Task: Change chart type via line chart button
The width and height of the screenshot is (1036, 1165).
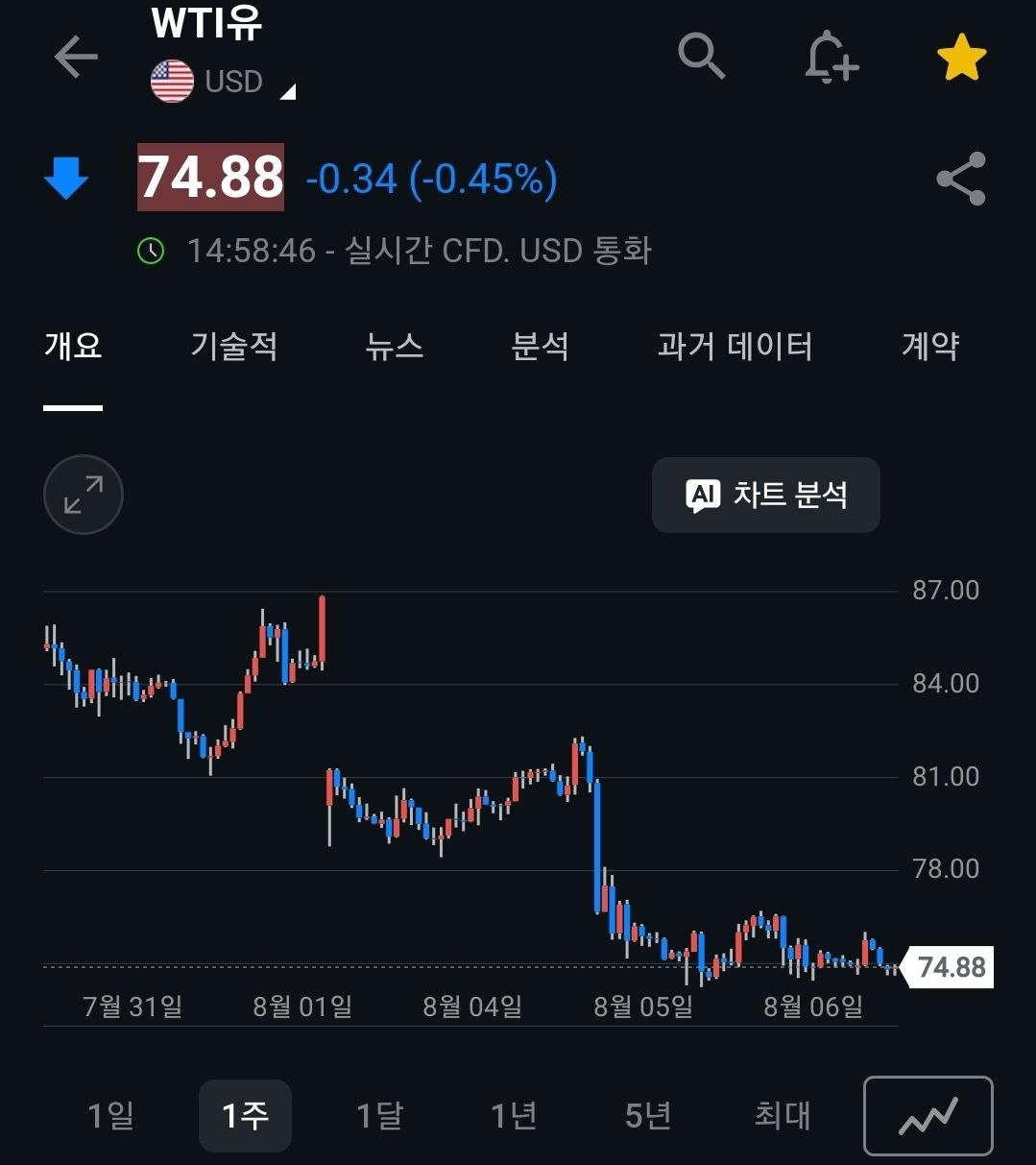Action: tap(928, 1116)
